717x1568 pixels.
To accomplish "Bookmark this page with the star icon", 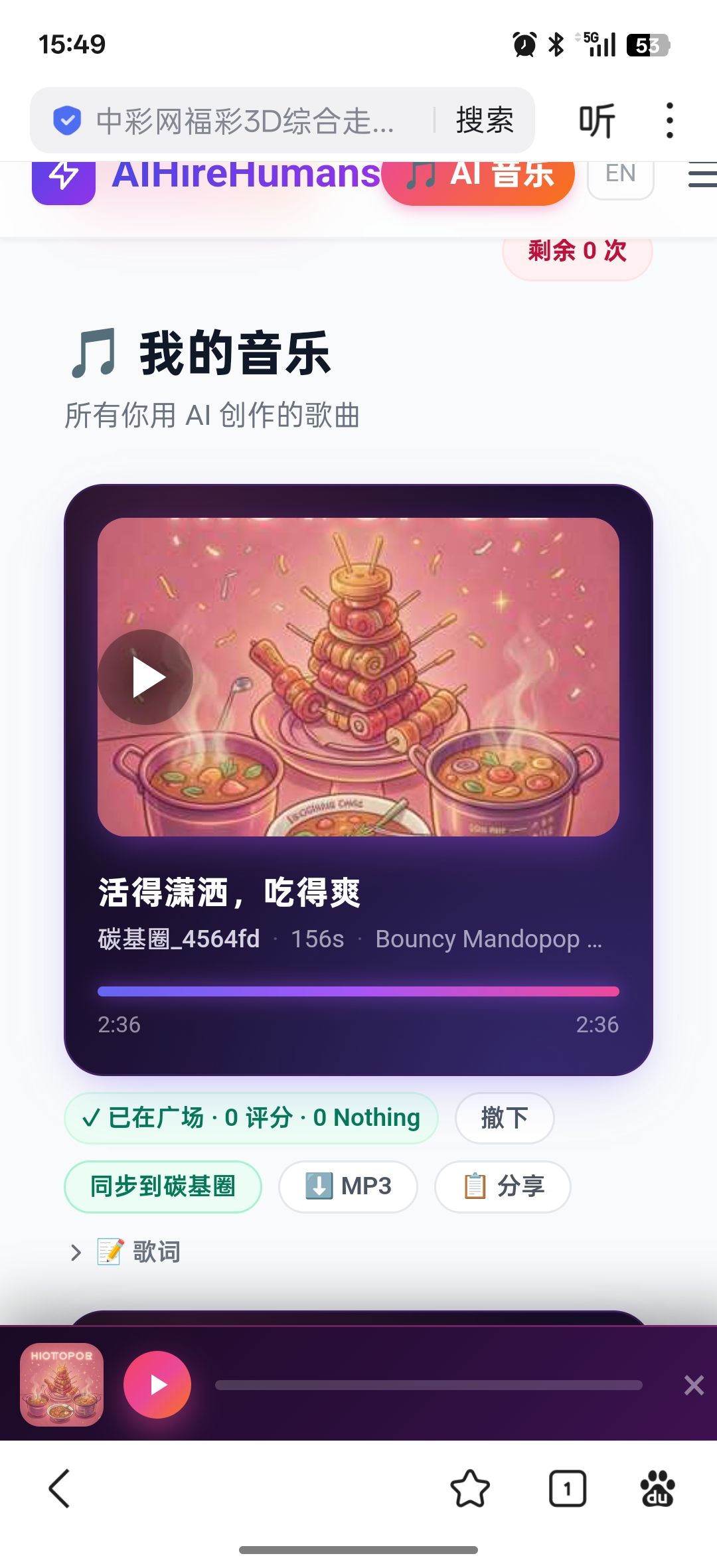I will click(470, 1488).
